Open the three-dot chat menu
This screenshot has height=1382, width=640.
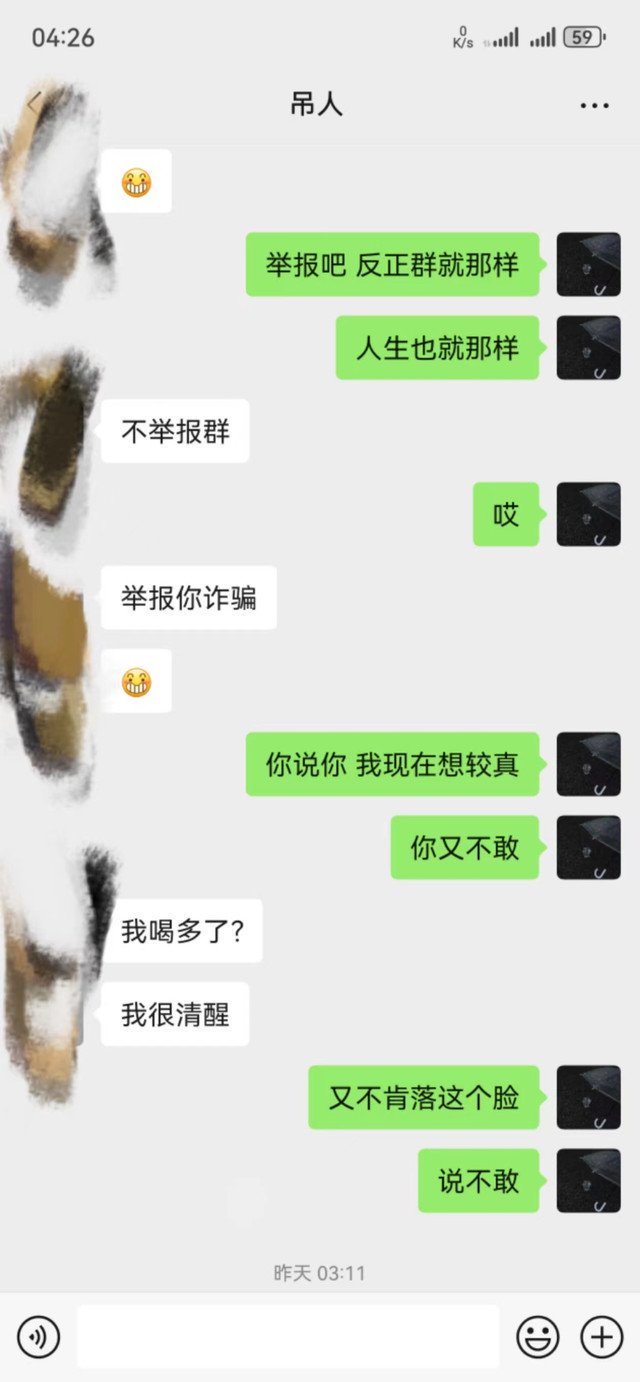pyautogui.click(x=594, y=105)
